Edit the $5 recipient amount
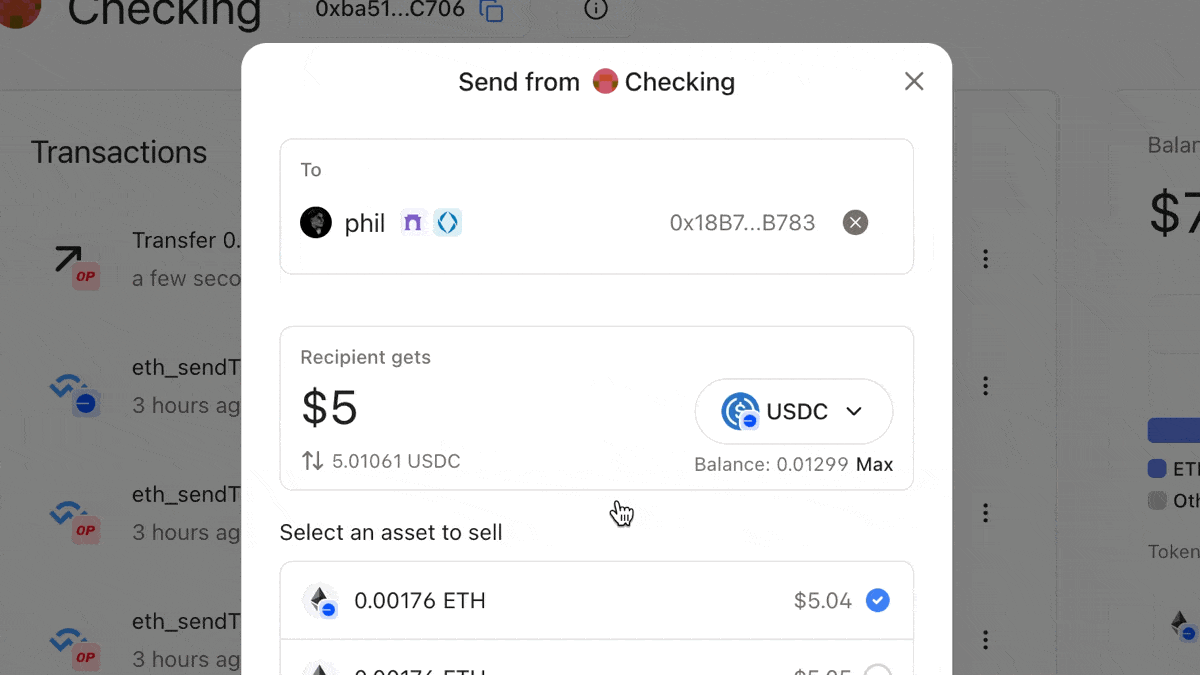The height and width of the screenshot is (675, 1200). [x=331, y=408]
